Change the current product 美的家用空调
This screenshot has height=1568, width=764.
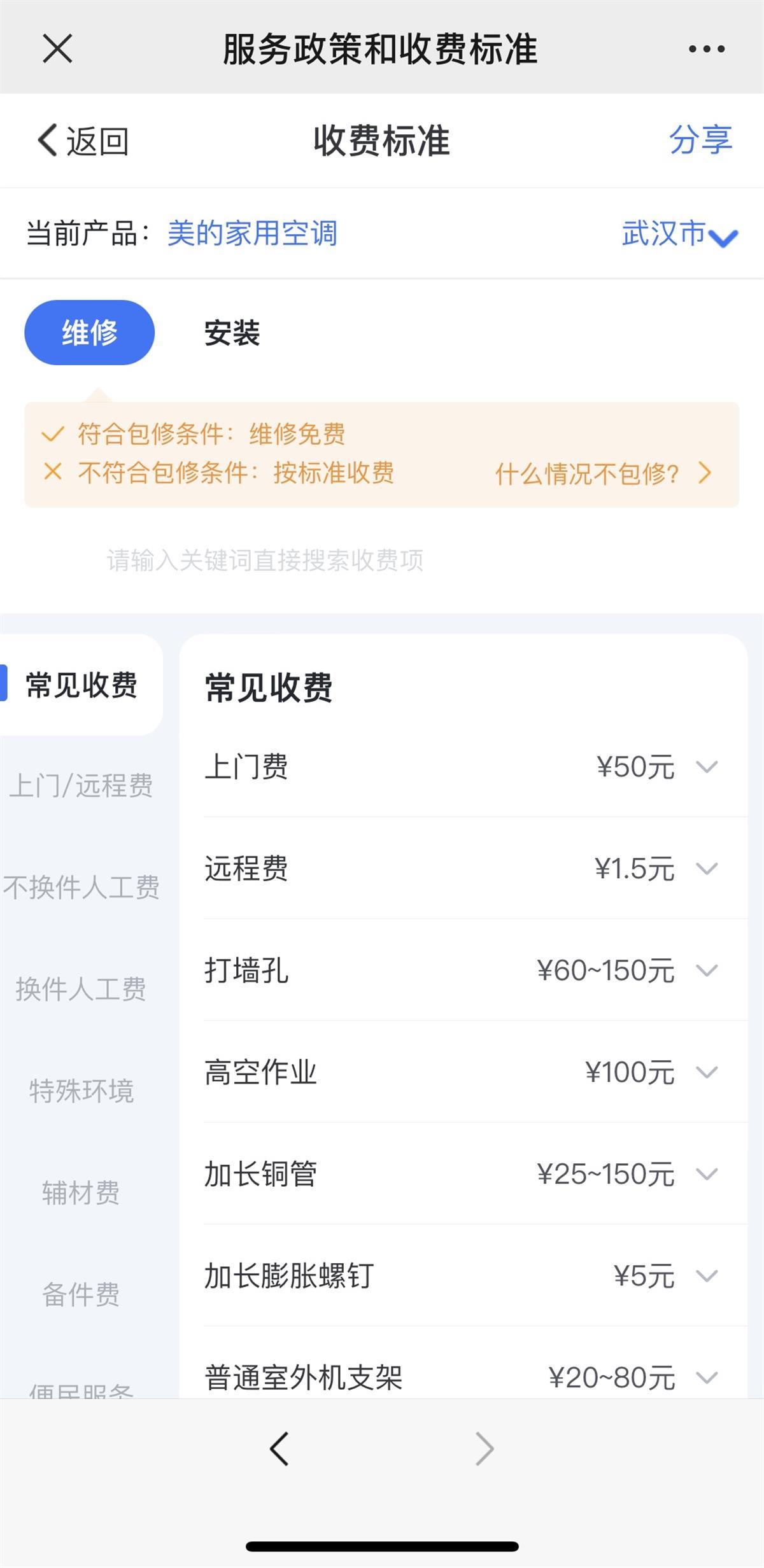pos(252,233)
